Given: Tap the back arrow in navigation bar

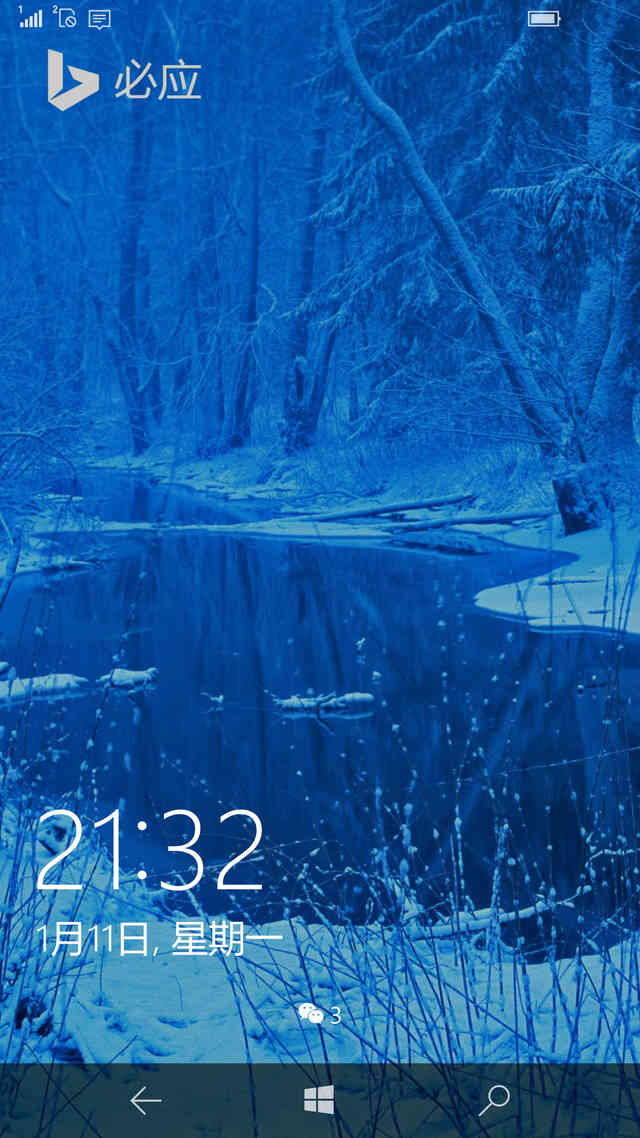Looking at the screenshot, I should click(x=146, y=1101).
